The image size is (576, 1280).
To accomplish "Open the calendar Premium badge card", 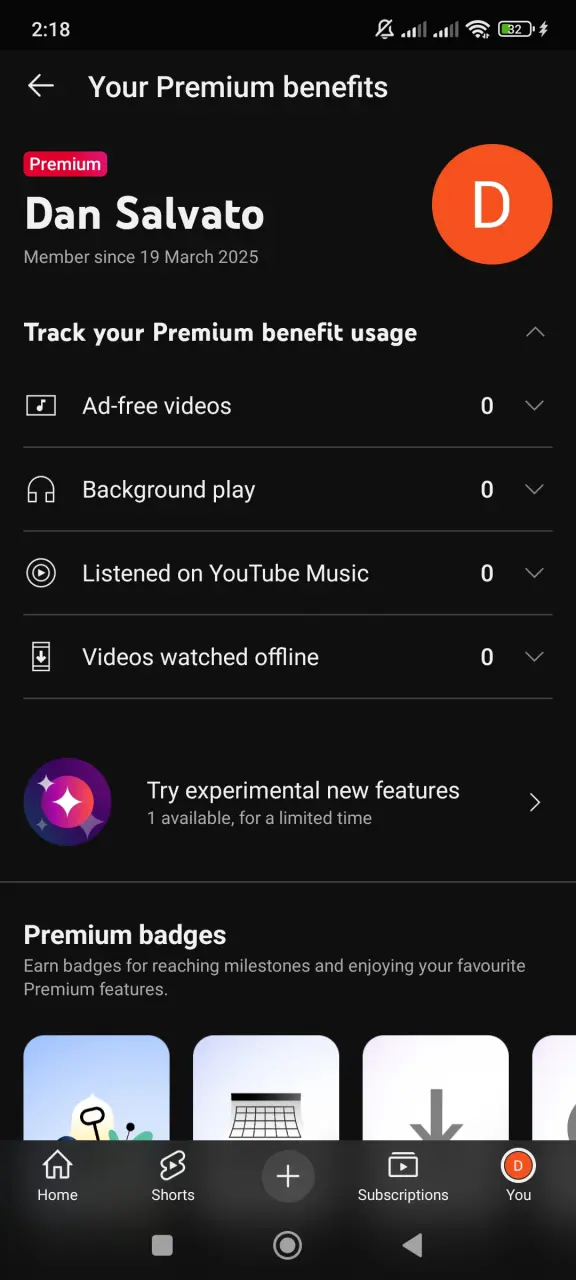I will pyautogui.click(x=266, y=1088).
